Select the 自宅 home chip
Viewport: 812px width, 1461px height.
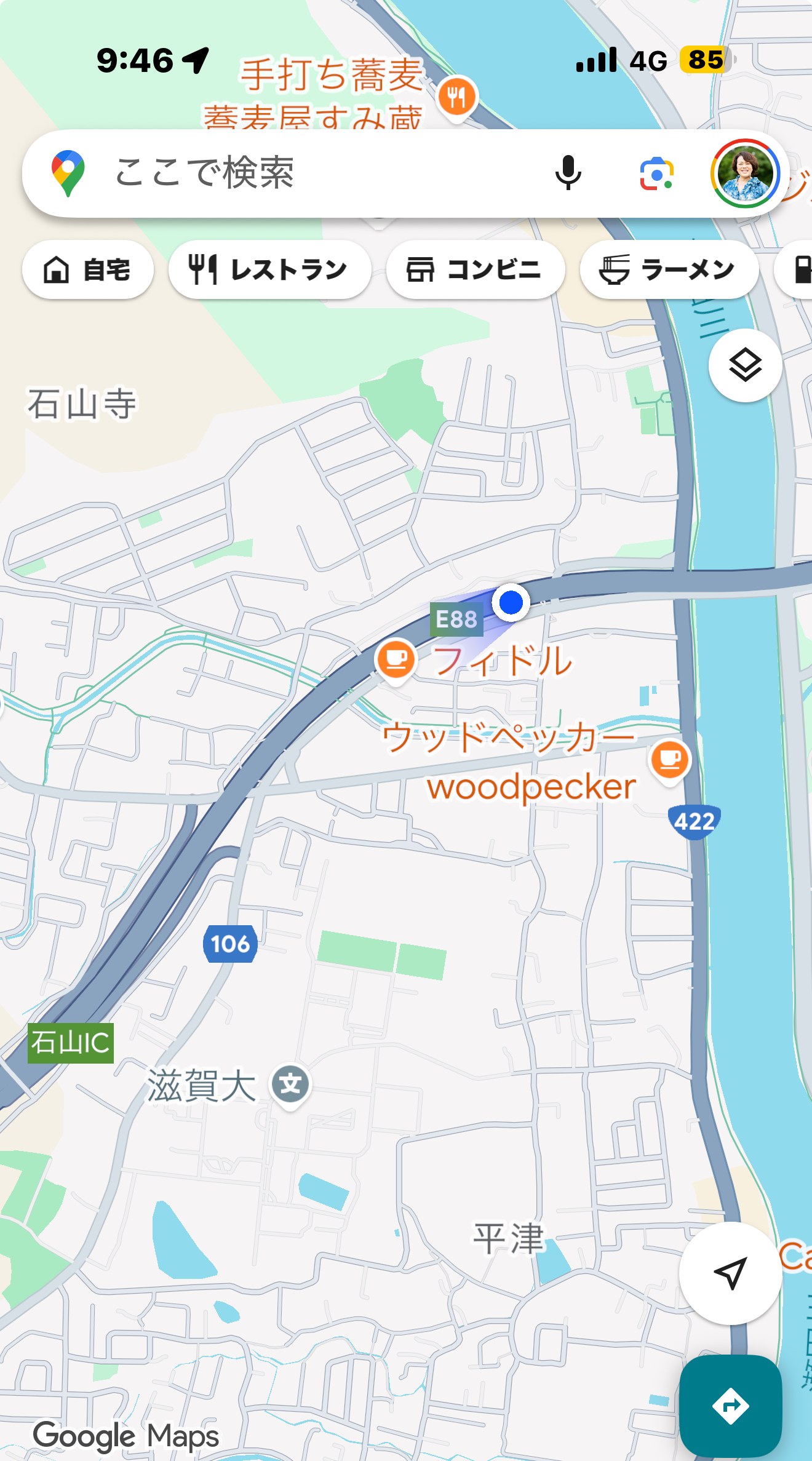(87, 269)
